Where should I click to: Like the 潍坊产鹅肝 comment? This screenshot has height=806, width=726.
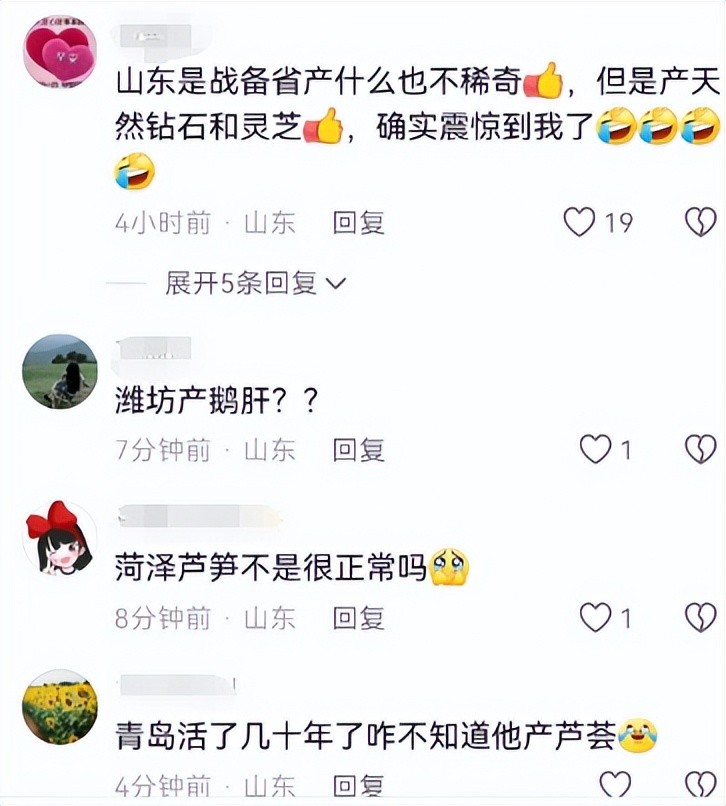596,450
